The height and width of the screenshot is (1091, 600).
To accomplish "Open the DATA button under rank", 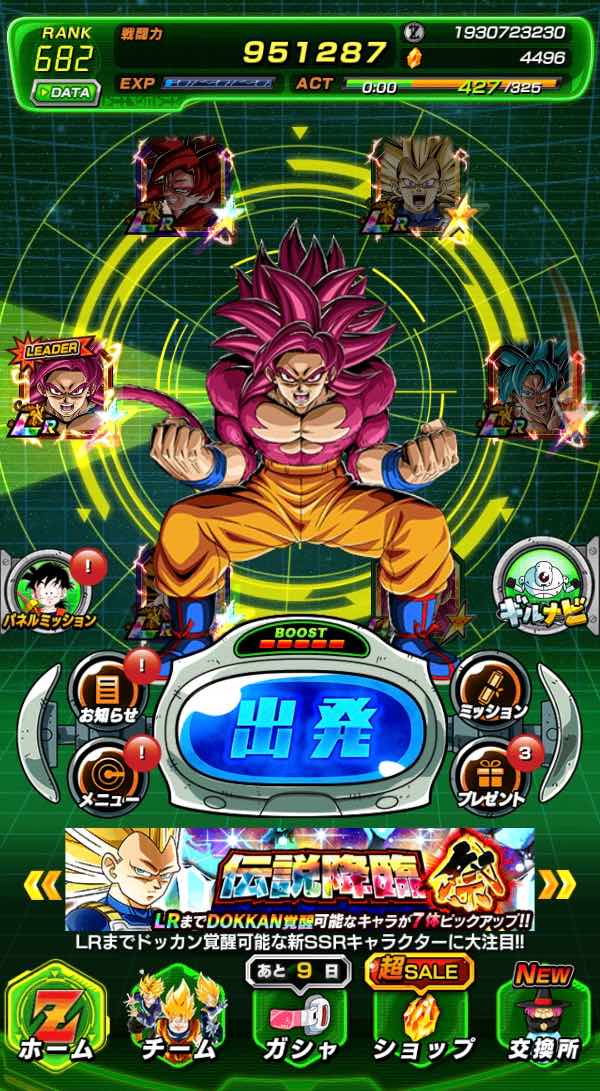I will click(65, 93).
